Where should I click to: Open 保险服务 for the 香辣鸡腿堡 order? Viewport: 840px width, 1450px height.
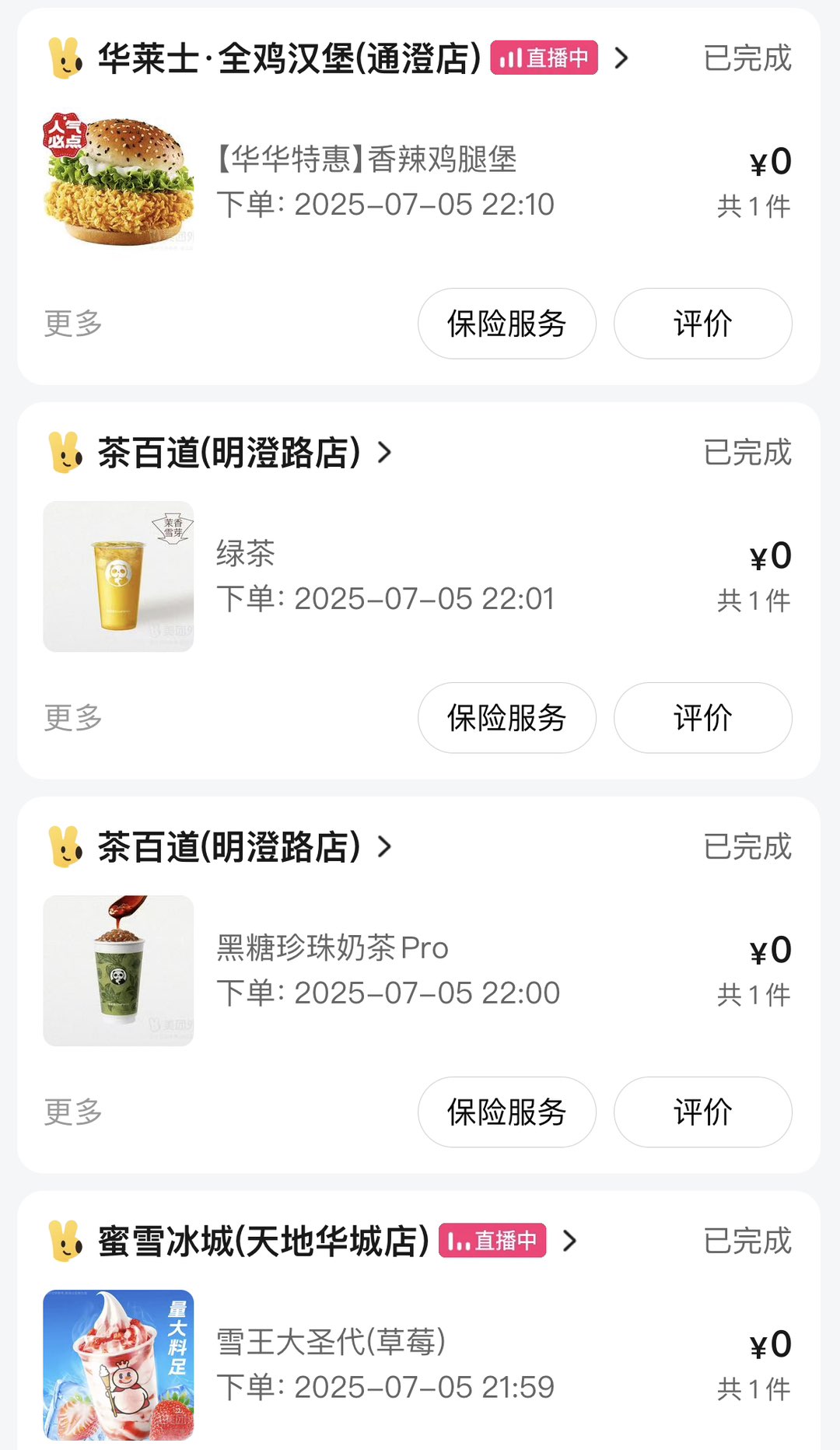click(506, 324)
